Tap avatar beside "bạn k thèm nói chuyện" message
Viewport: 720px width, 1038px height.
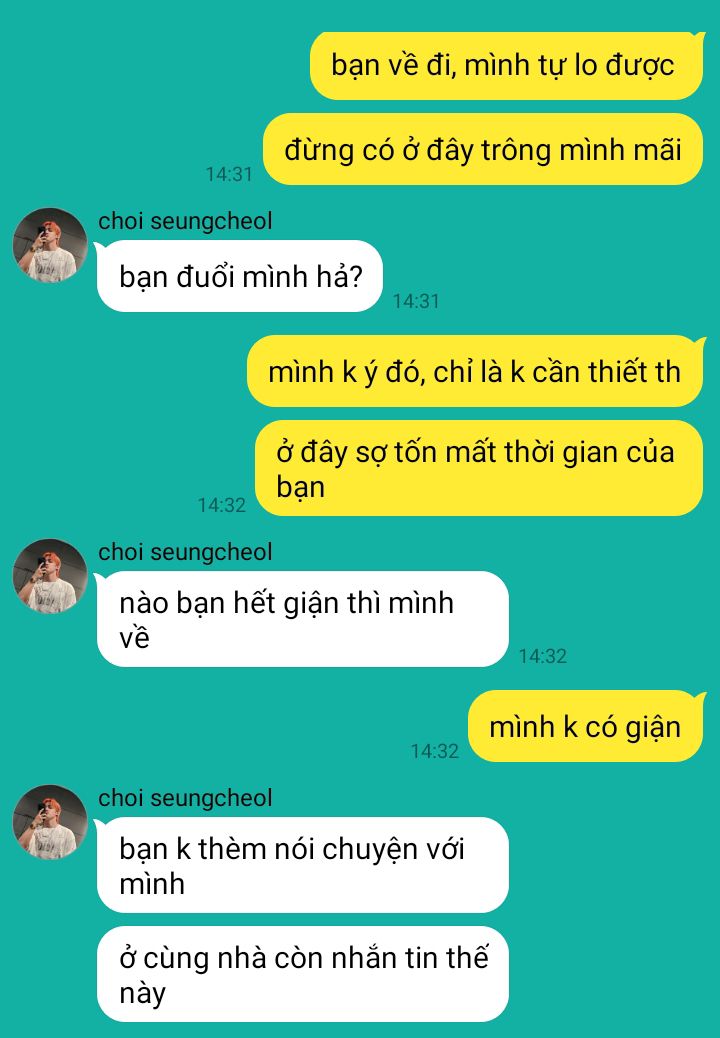pyautogui.click(x=50, y=822)
